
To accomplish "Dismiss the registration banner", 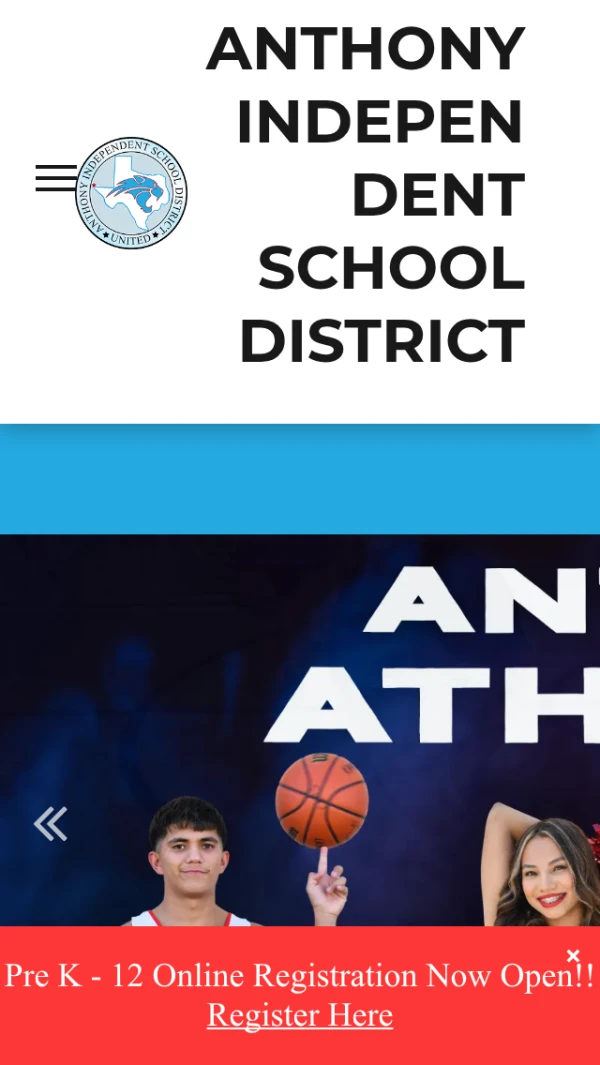I will tap(573, 956).
